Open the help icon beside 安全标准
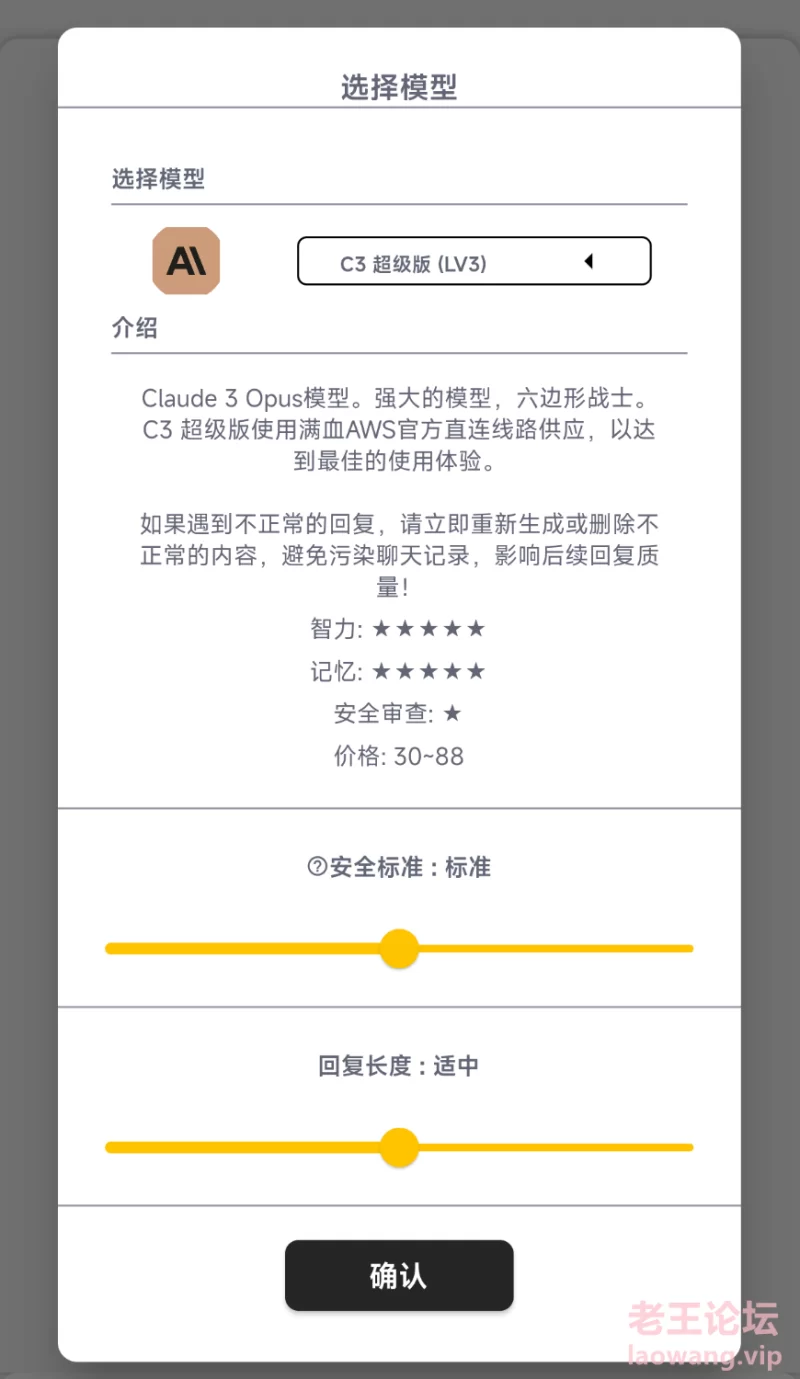This screenshot has height=1379, width=800. click(x=317, y=867)
